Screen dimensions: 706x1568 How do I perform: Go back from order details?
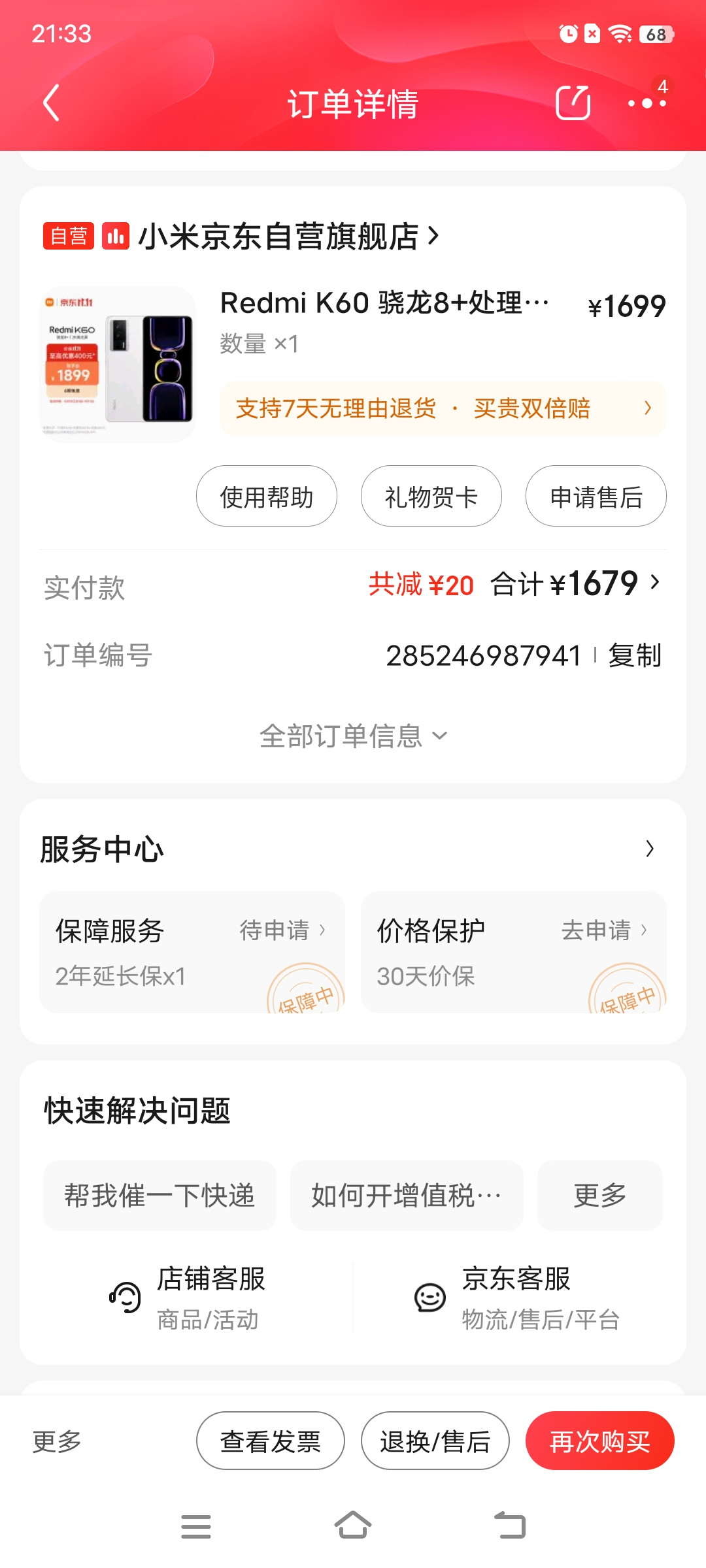pos(51,103)
